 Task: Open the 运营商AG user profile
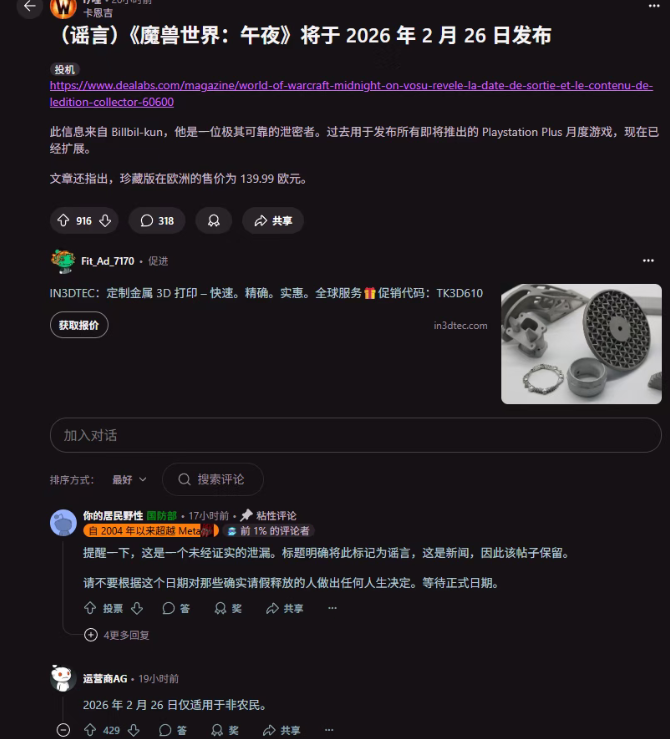pyautogui.click(x=105, y=678)
